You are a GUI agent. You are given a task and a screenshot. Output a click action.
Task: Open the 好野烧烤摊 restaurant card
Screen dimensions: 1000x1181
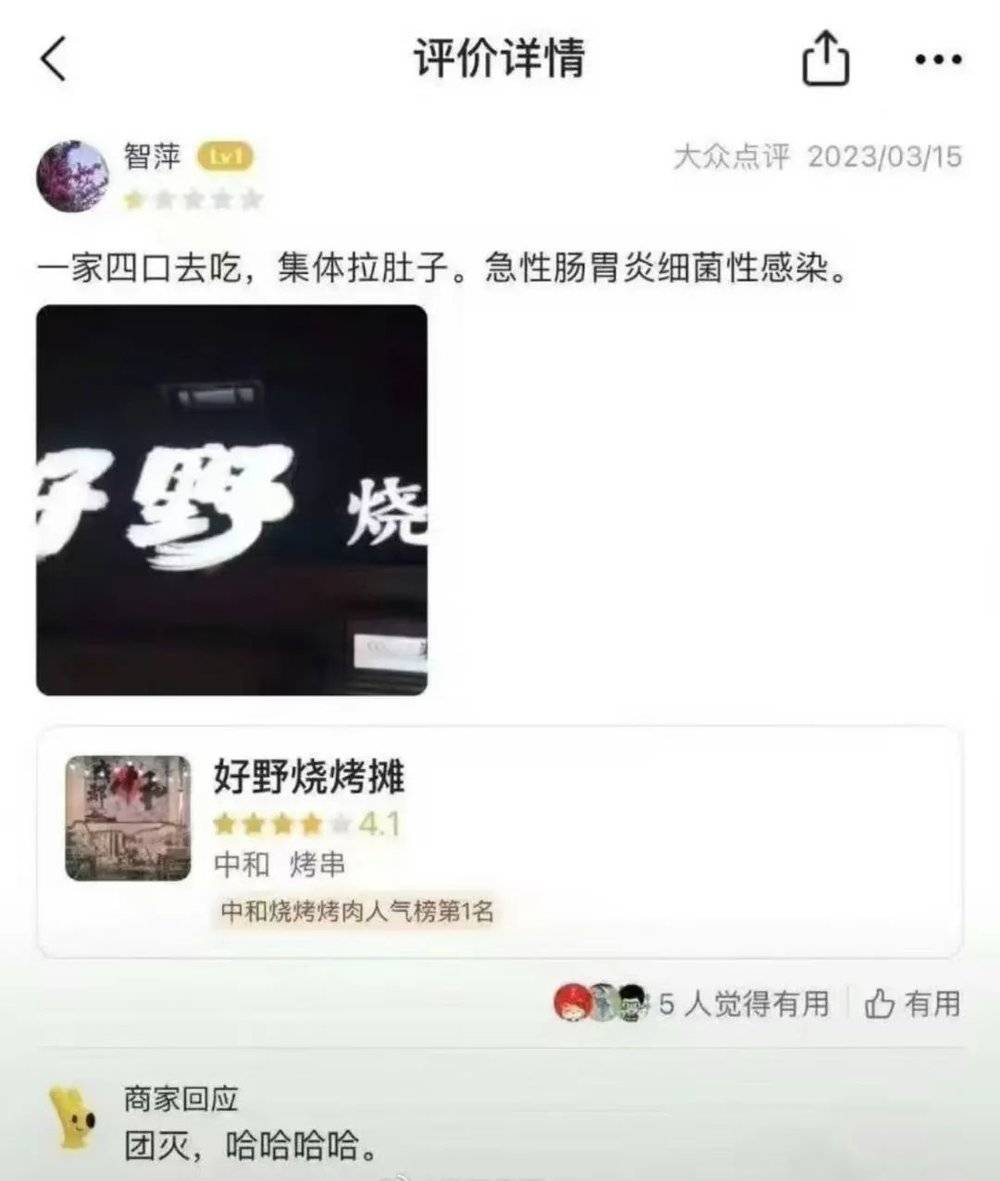coord(500,842)
